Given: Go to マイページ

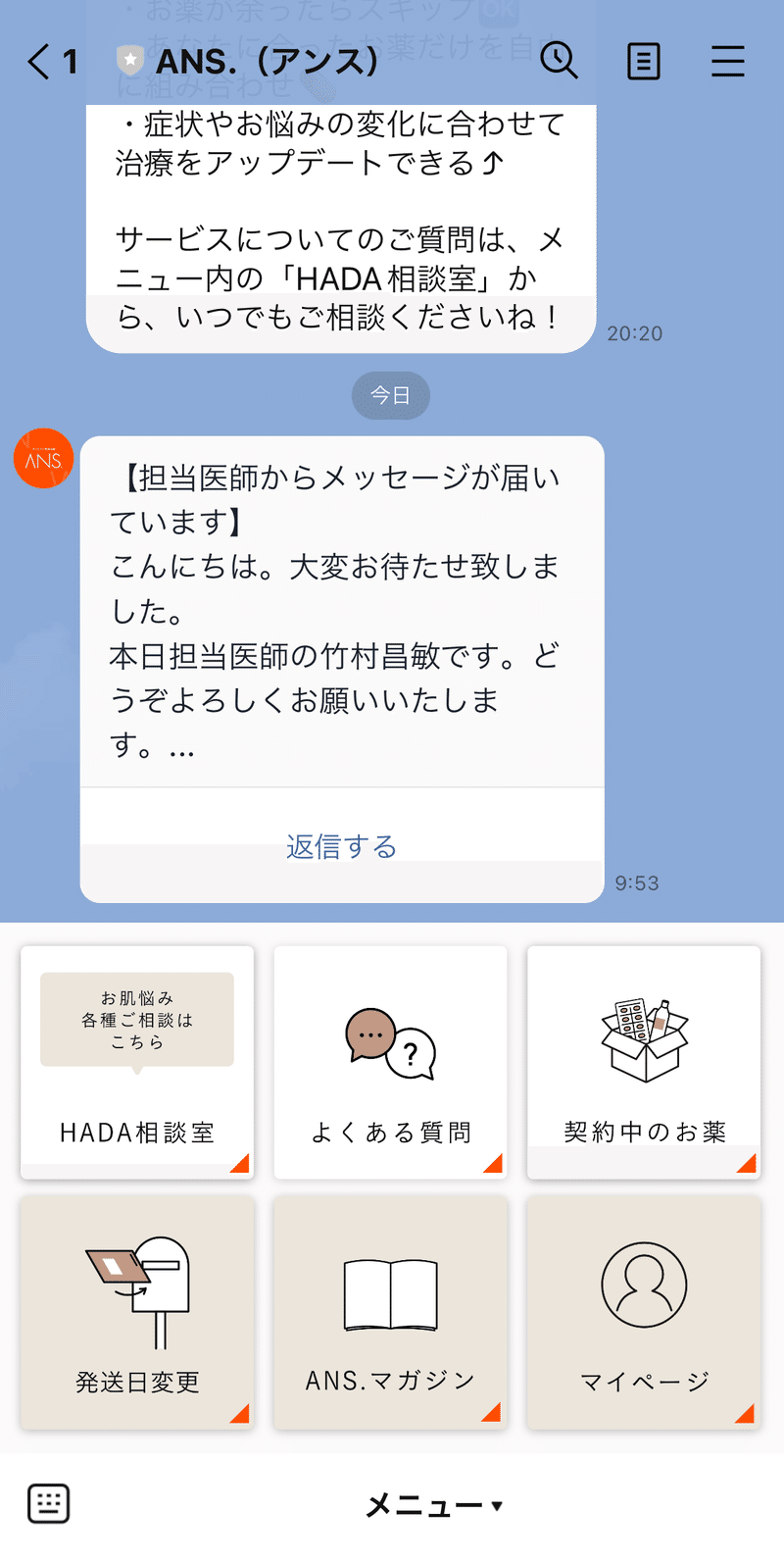Looking at the screenshot, I should tap(644, 1313).
